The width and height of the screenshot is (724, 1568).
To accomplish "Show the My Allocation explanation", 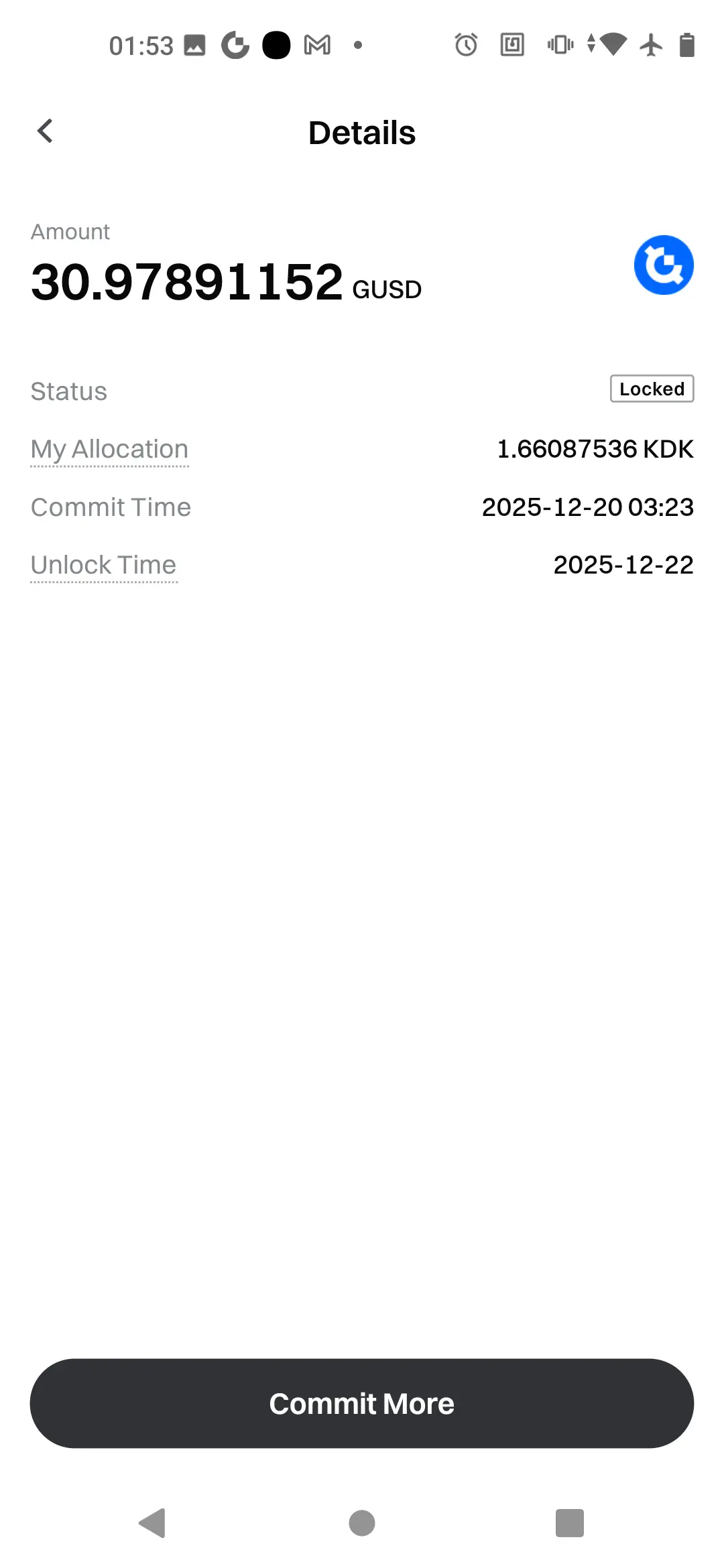I will click(110, 449).
